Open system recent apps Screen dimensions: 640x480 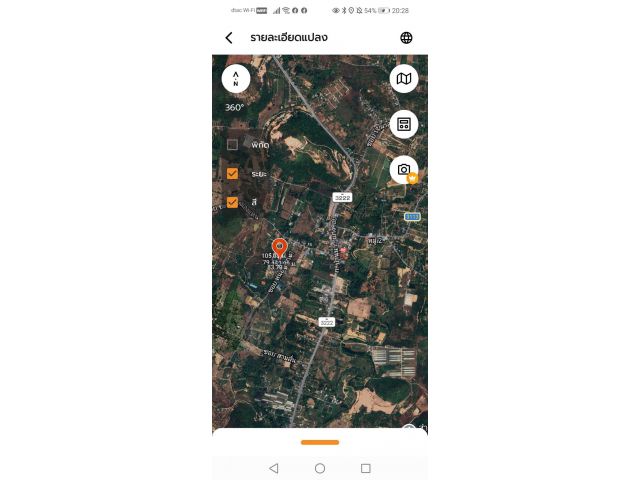[365, 468]
